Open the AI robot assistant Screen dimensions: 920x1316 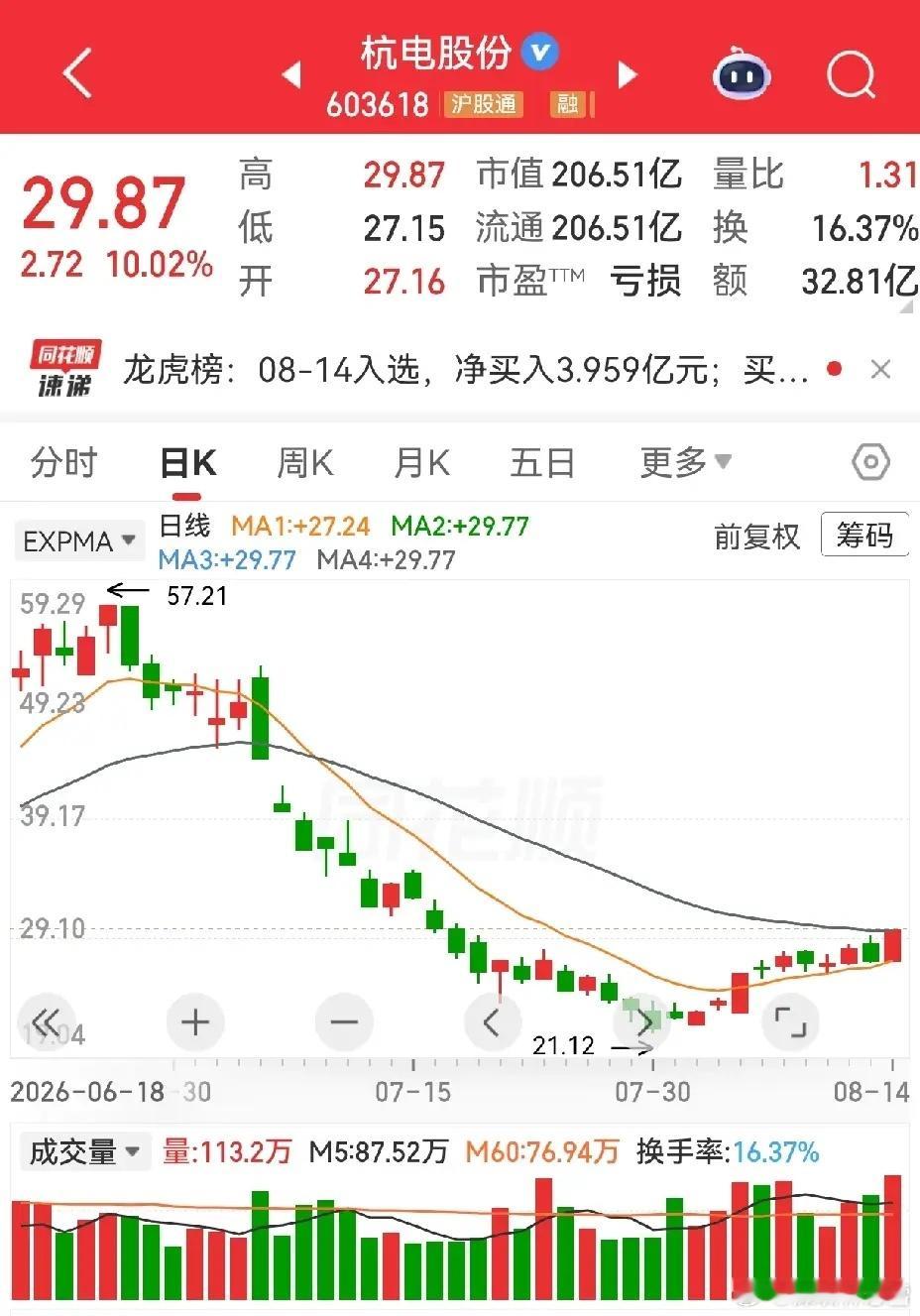click(742, 73)
